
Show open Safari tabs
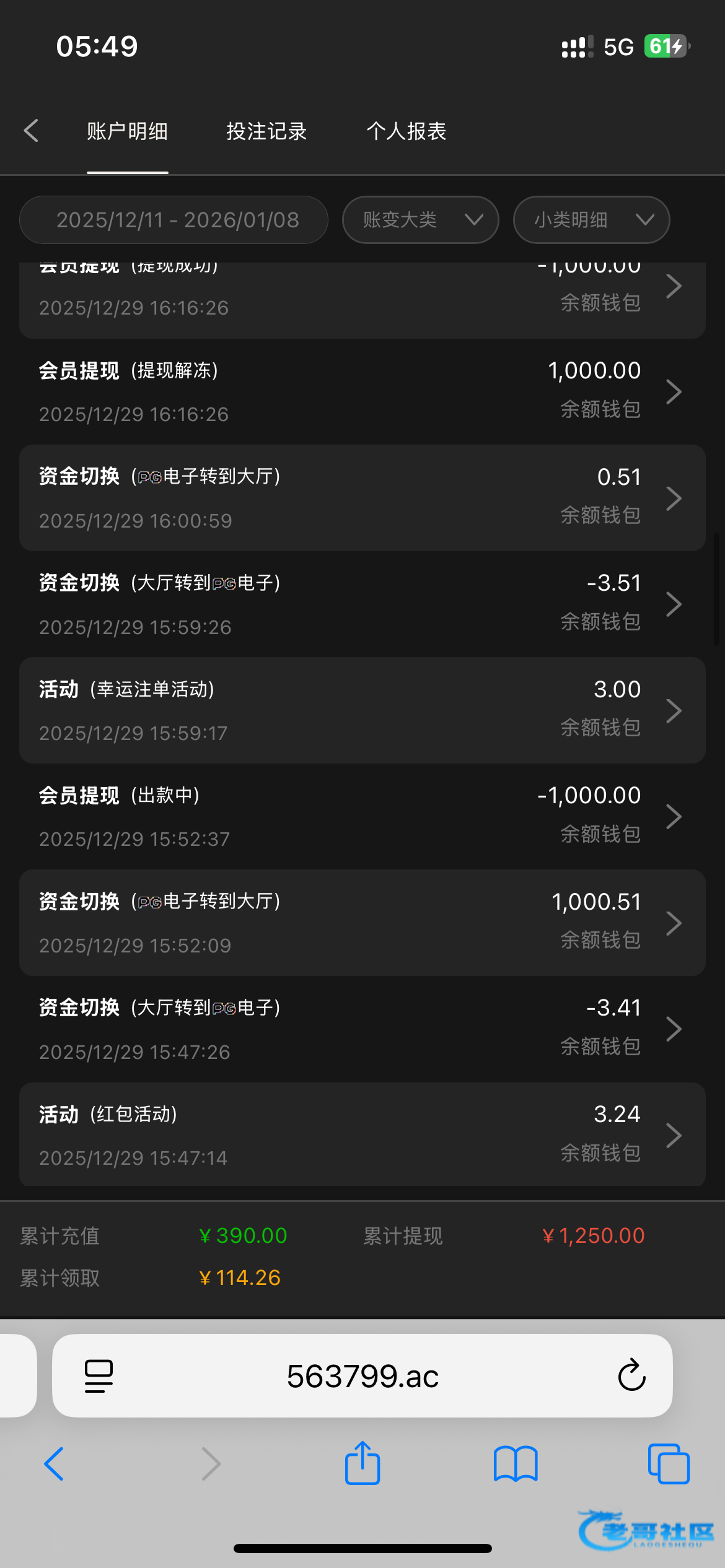(x=668, y=1464)
